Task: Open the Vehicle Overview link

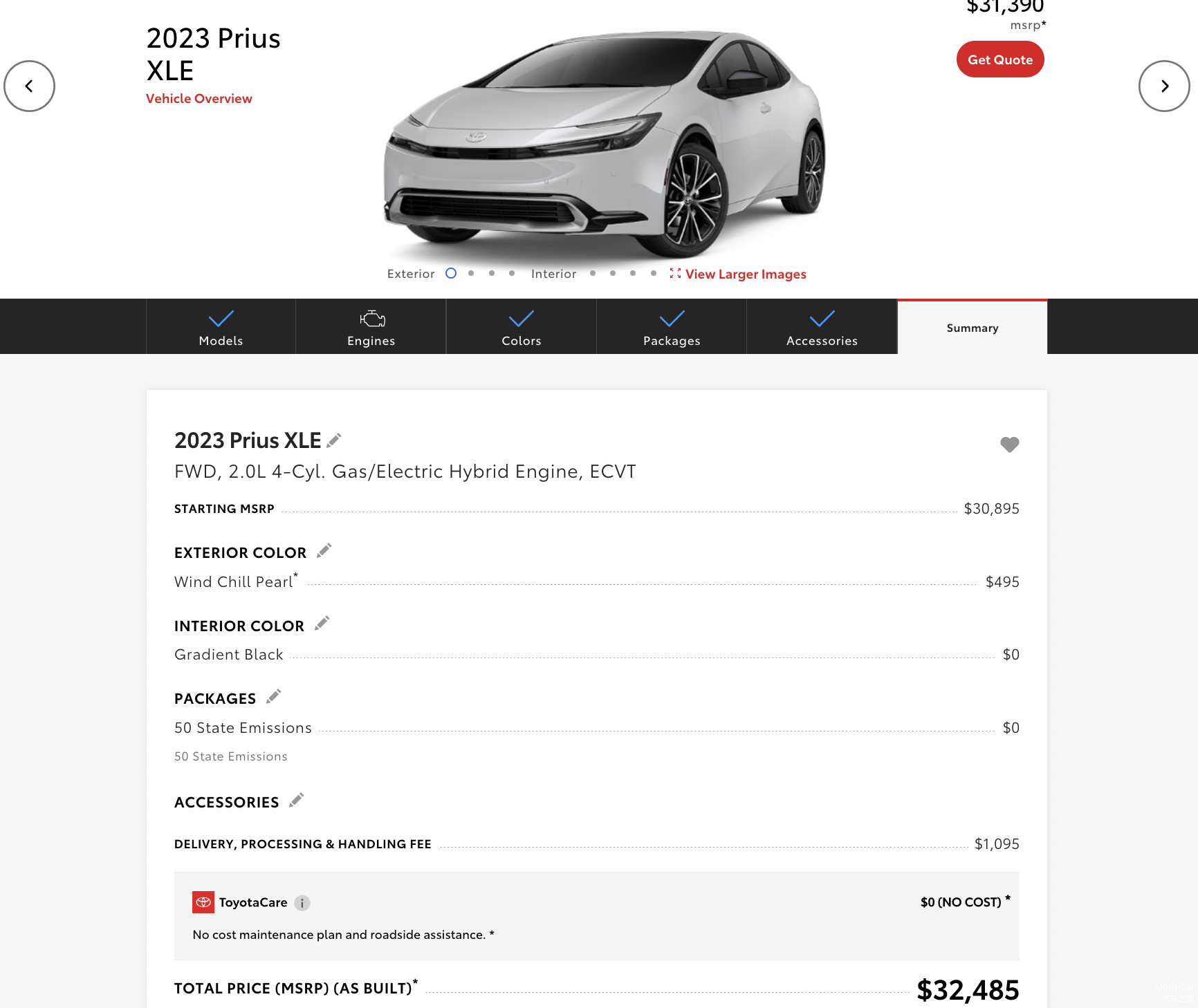Action: point(199,99)
